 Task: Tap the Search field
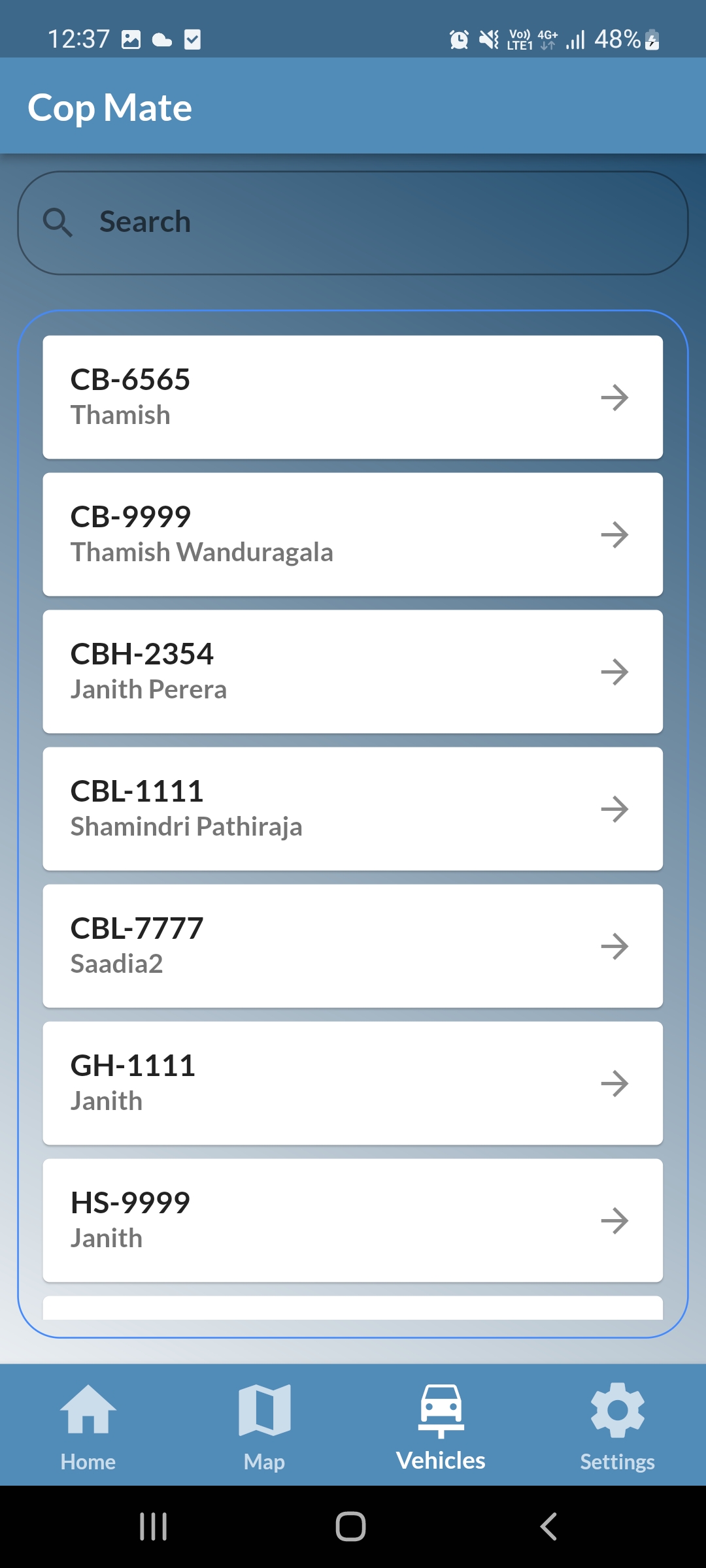(353, 223)
